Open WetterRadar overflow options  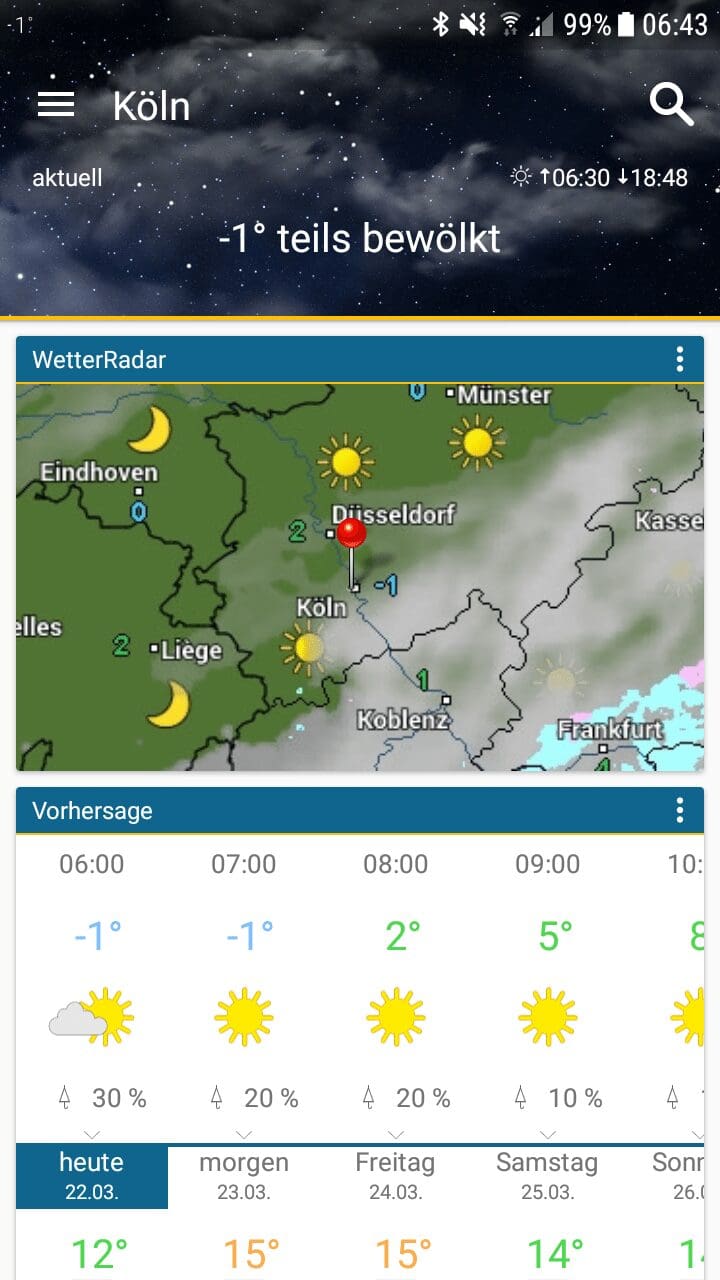(x=680, y=359)
